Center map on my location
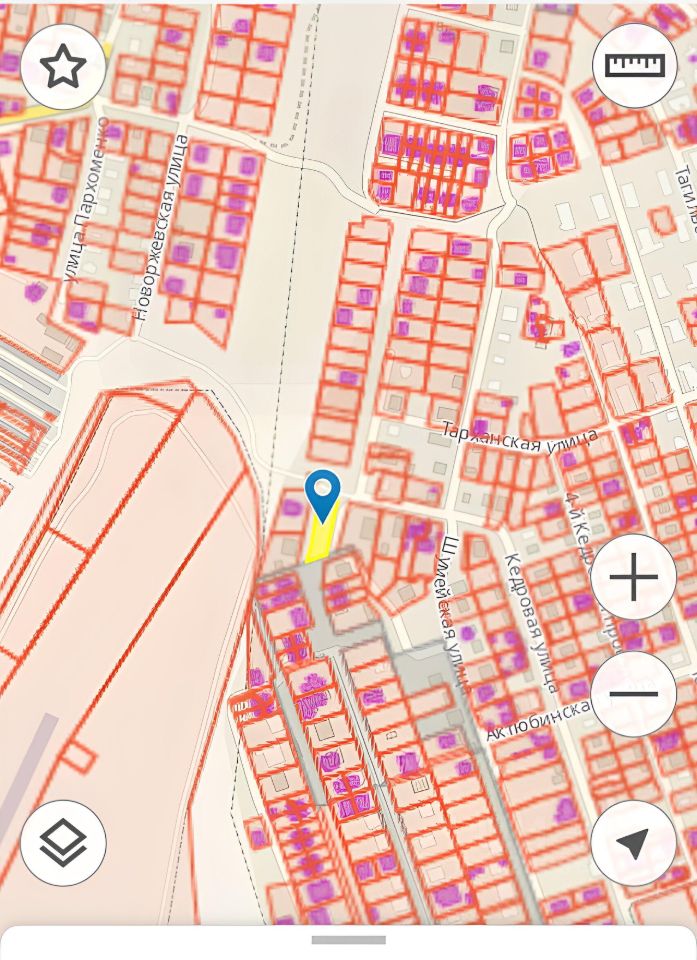The width and height of the screenshot is (697, 960). 634,842
